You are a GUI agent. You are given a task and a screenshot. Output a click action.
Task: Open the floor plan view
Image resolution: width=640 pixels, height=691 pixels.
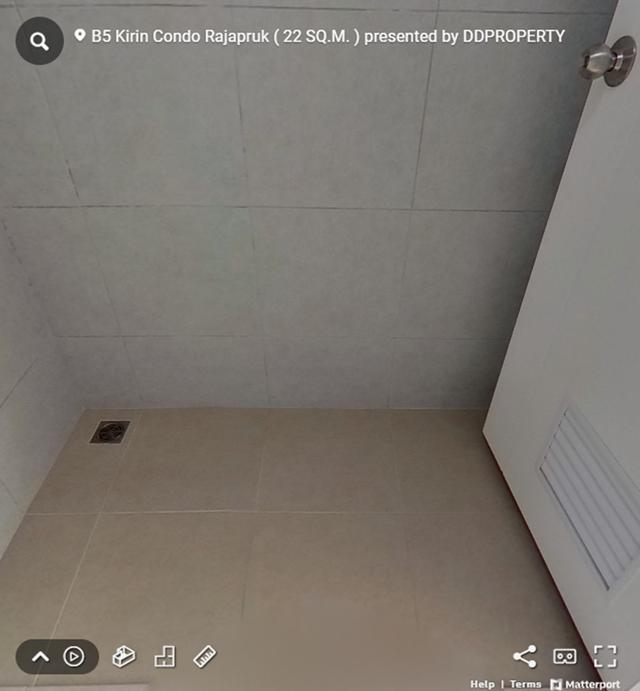164,657
